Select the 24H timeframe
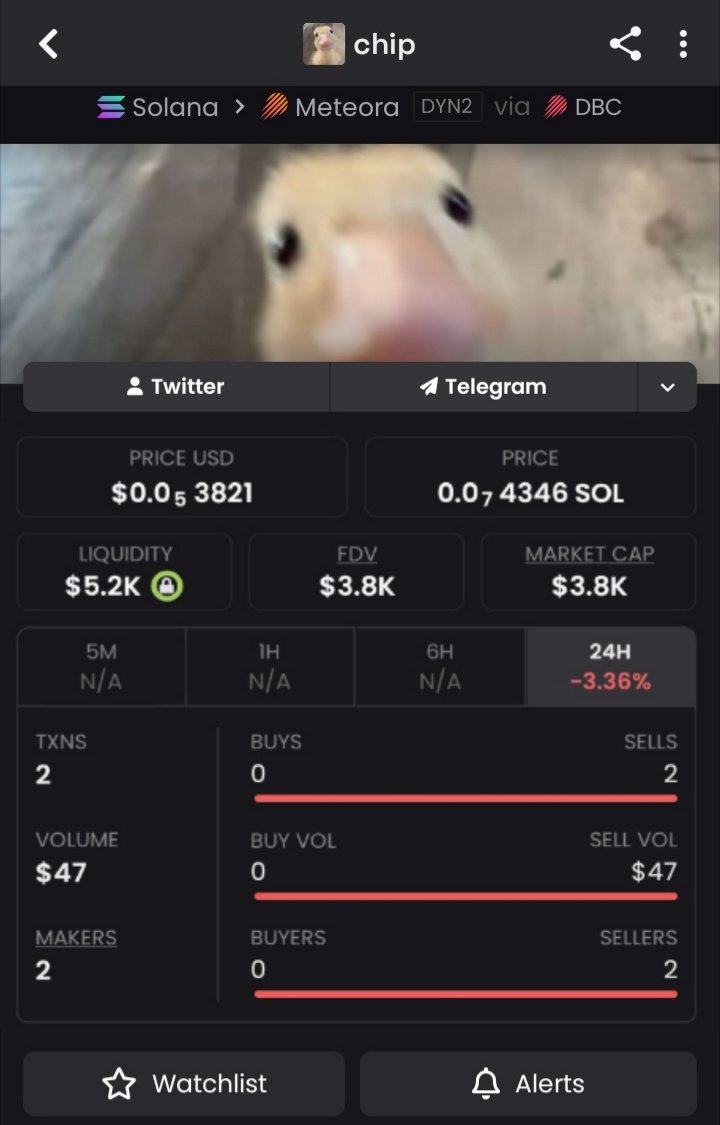Viewport: 720px width, 1125px height. point(610,666)
